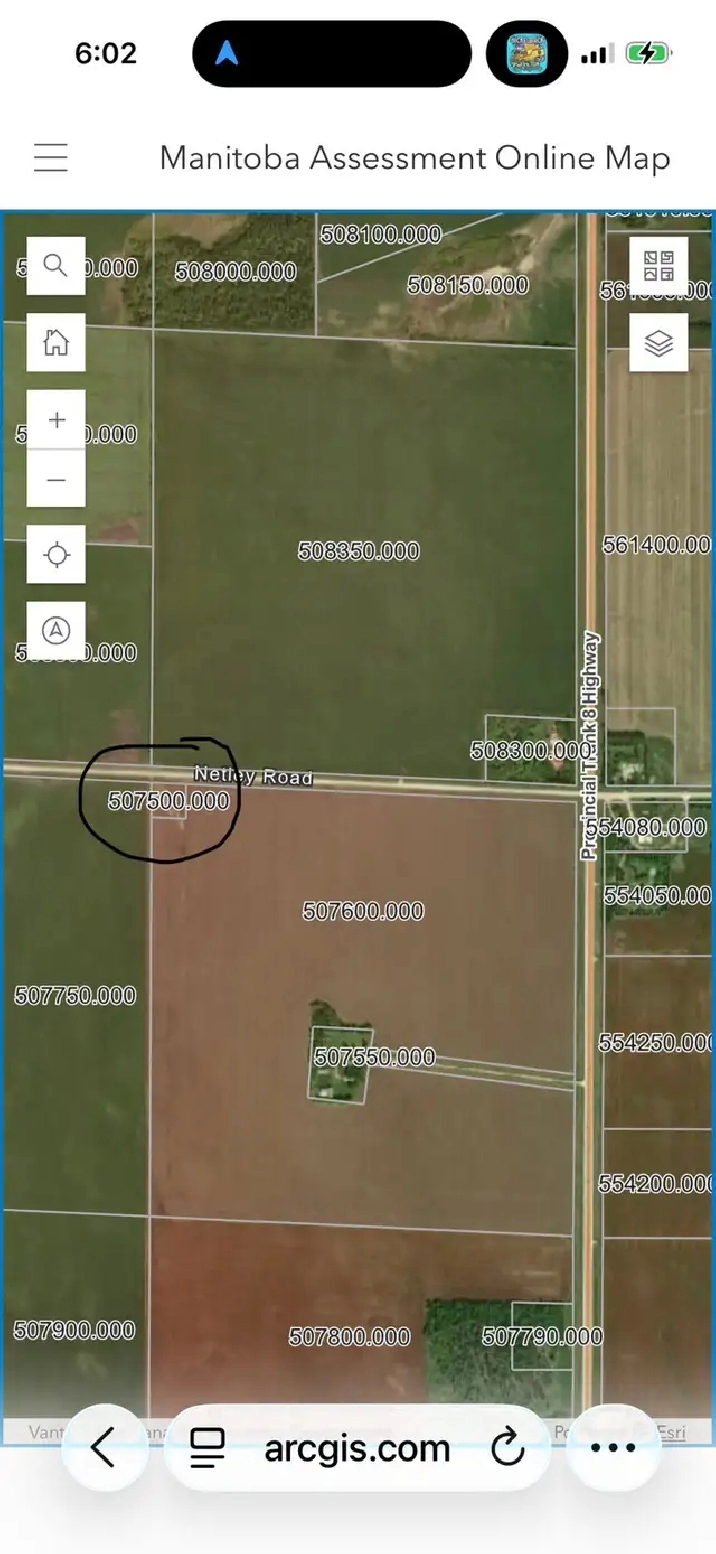The image size is (716, 1554).
Task: Reset map to home extent
Action: [x=56, y=343]
